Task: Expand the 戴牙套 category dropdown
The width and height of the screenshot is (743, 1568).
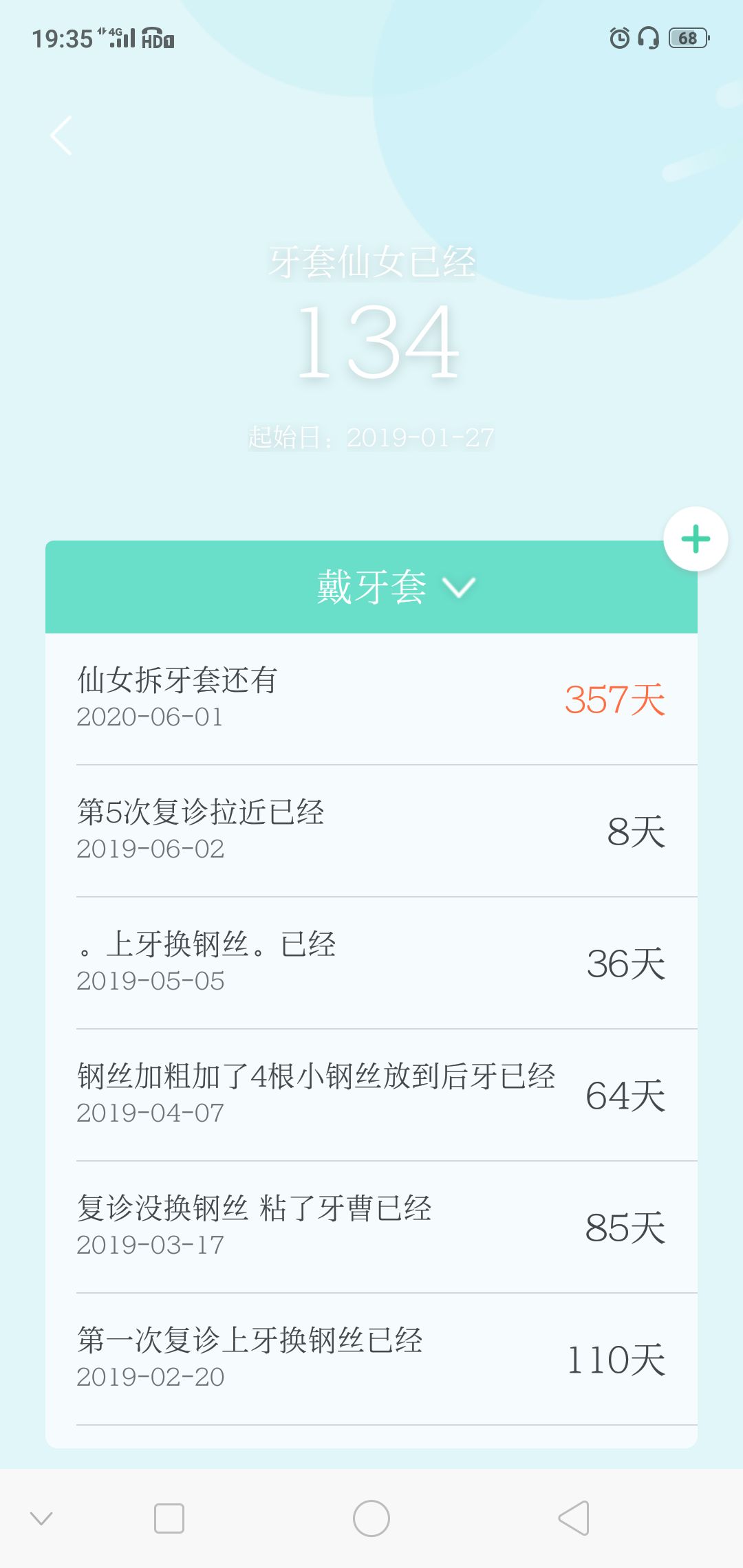Action: pyautogui.click(x=371, y=587)
